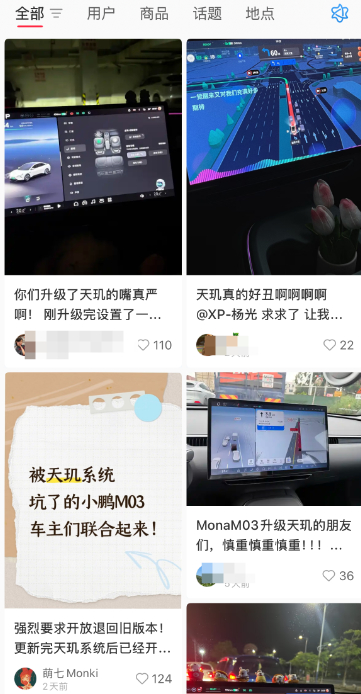Open 萌七 Monki's profile avatar
Viewport: 361px width, 694px height.
(25, 679)
